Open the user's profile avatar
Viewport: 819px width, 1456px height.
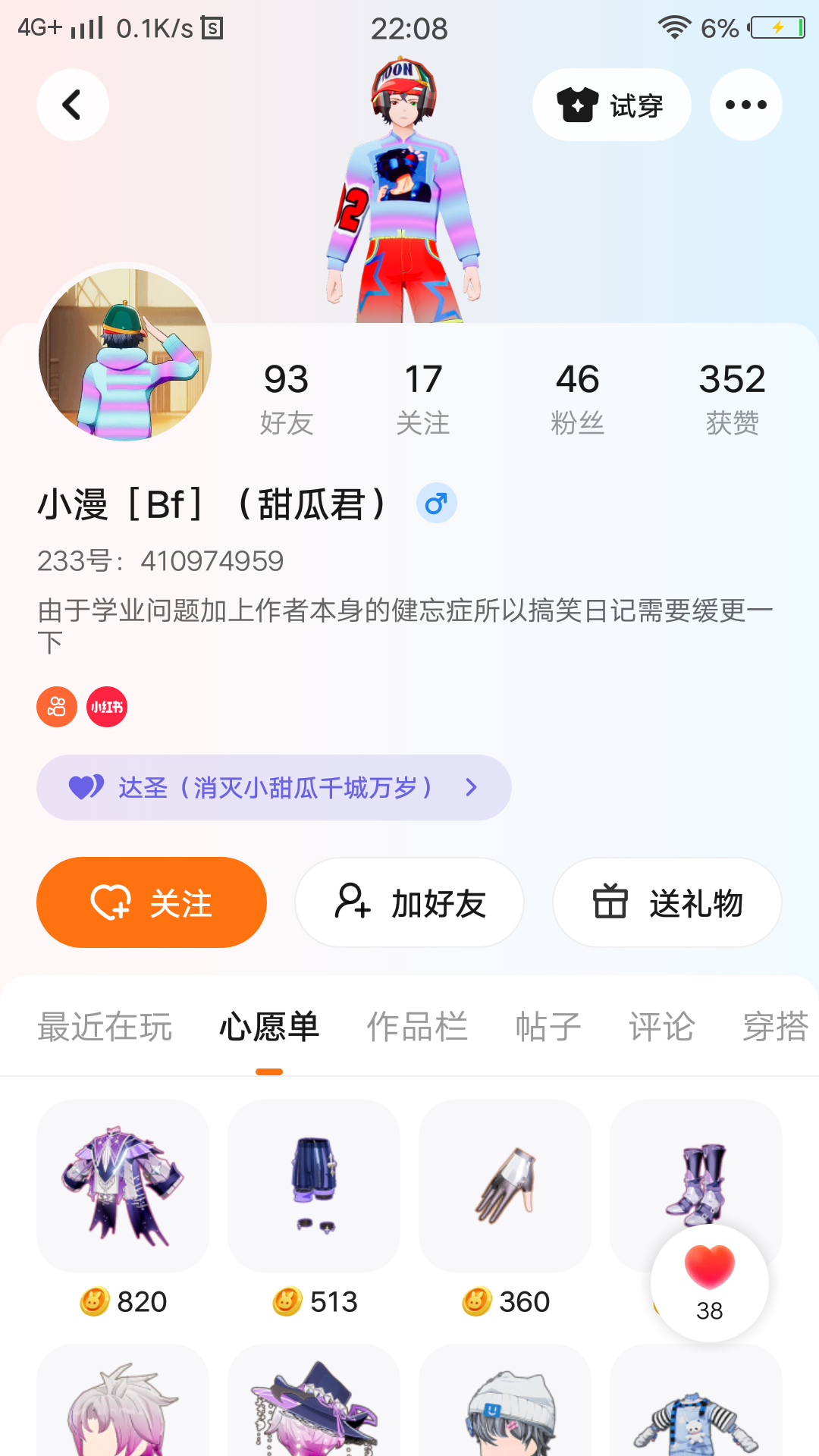click(x=125, y=354)
